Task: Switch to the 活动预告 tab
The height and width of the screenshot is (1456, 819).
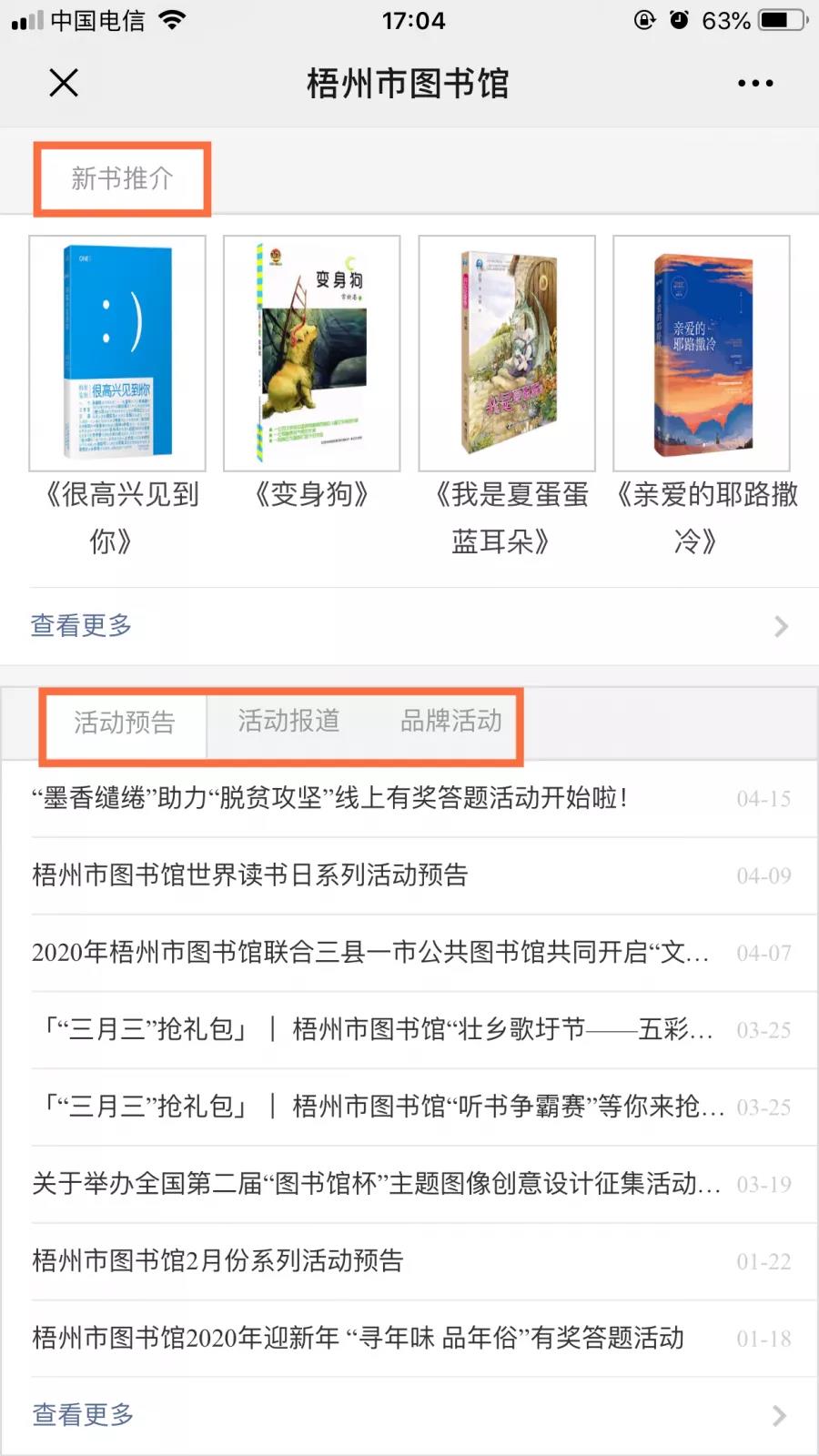Action: [125, 723]
